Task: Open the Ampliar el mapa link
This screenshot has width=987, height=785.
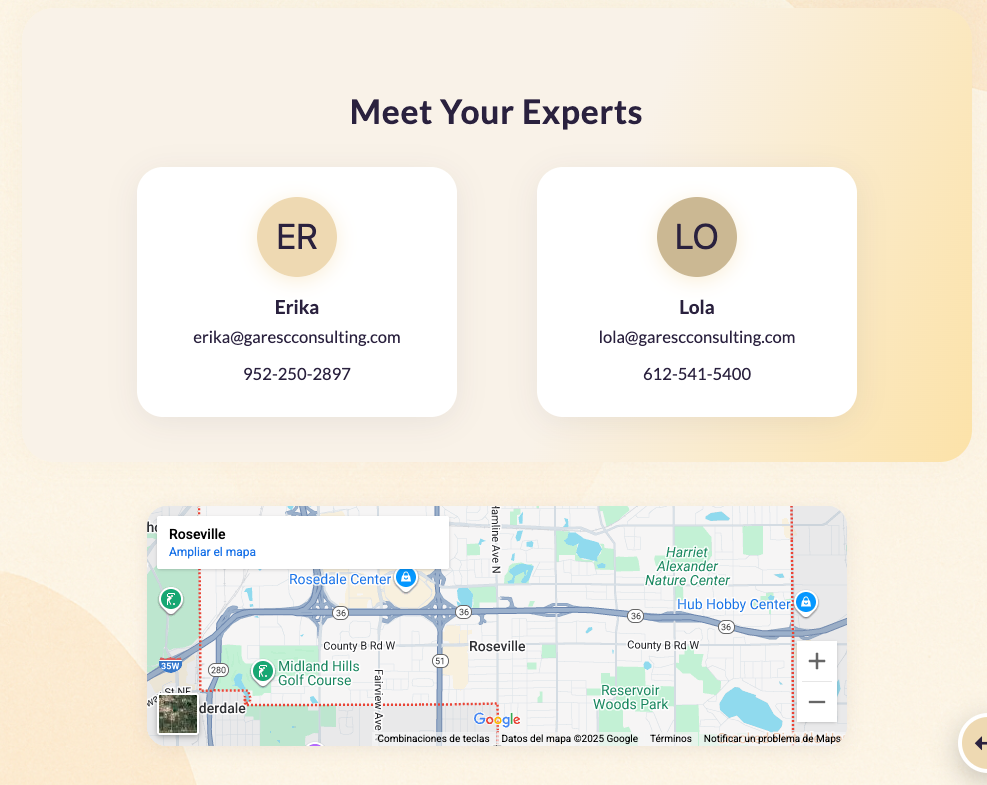Action: [x=212, y=552]
